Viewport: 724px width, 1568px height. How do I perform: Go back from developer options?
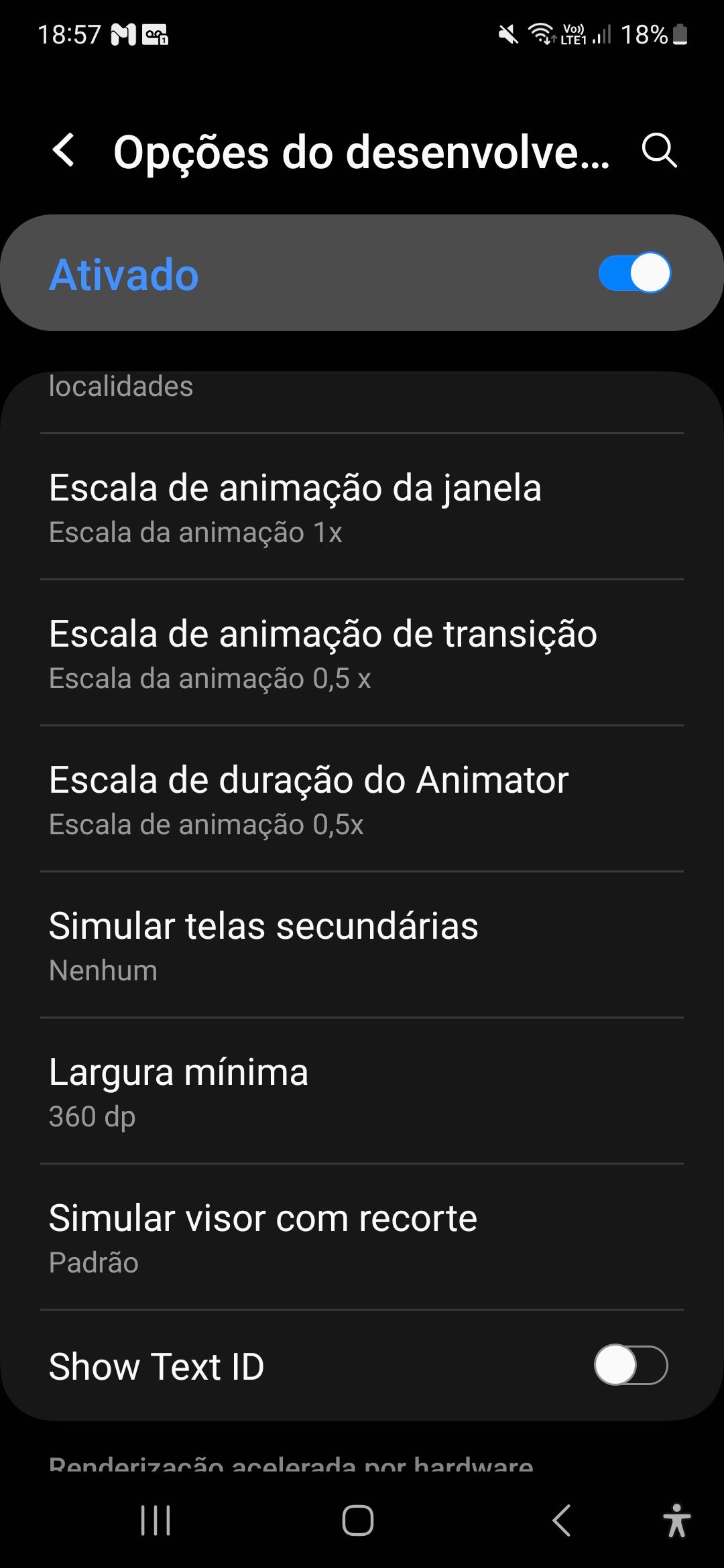tap(64, 150)
